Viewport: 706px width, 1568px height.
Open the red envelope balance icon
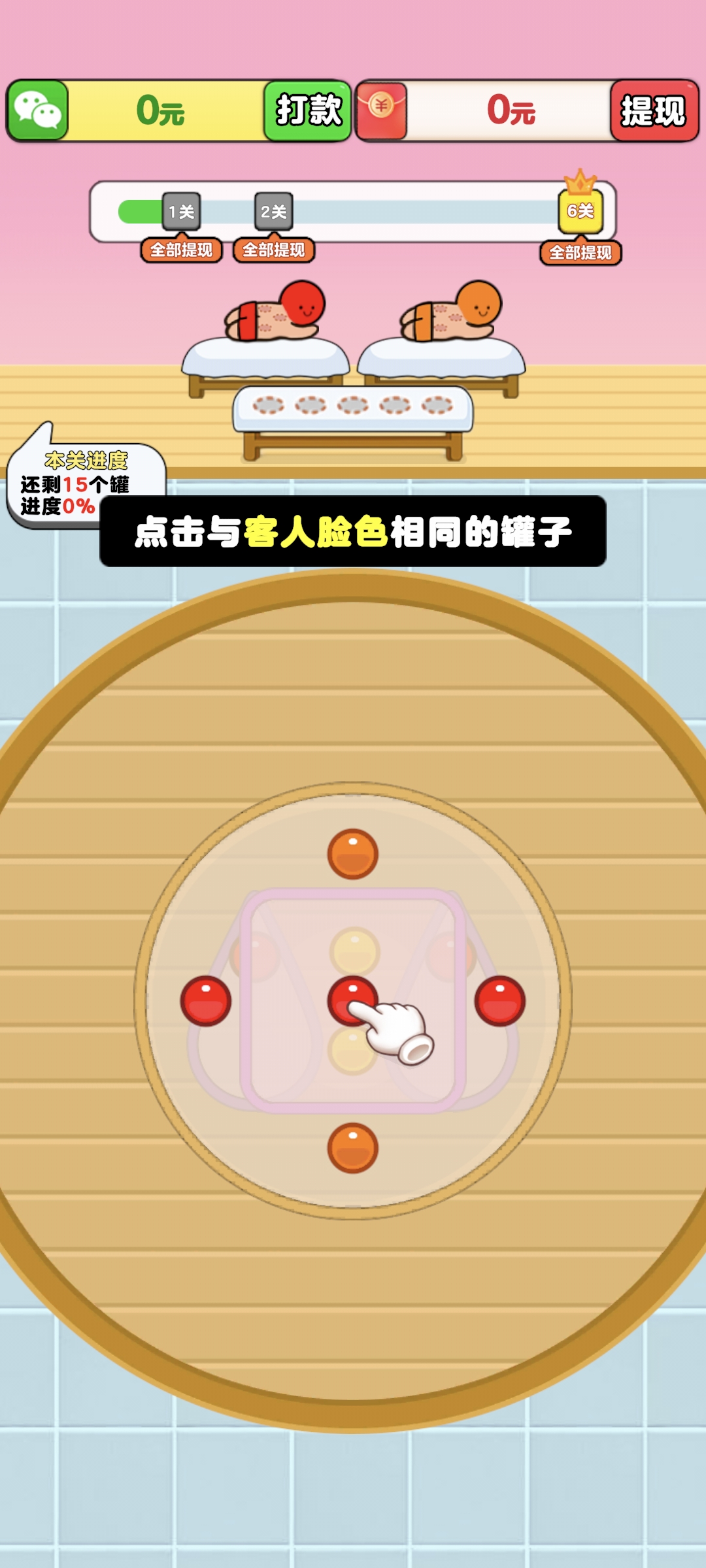[382, 110]
